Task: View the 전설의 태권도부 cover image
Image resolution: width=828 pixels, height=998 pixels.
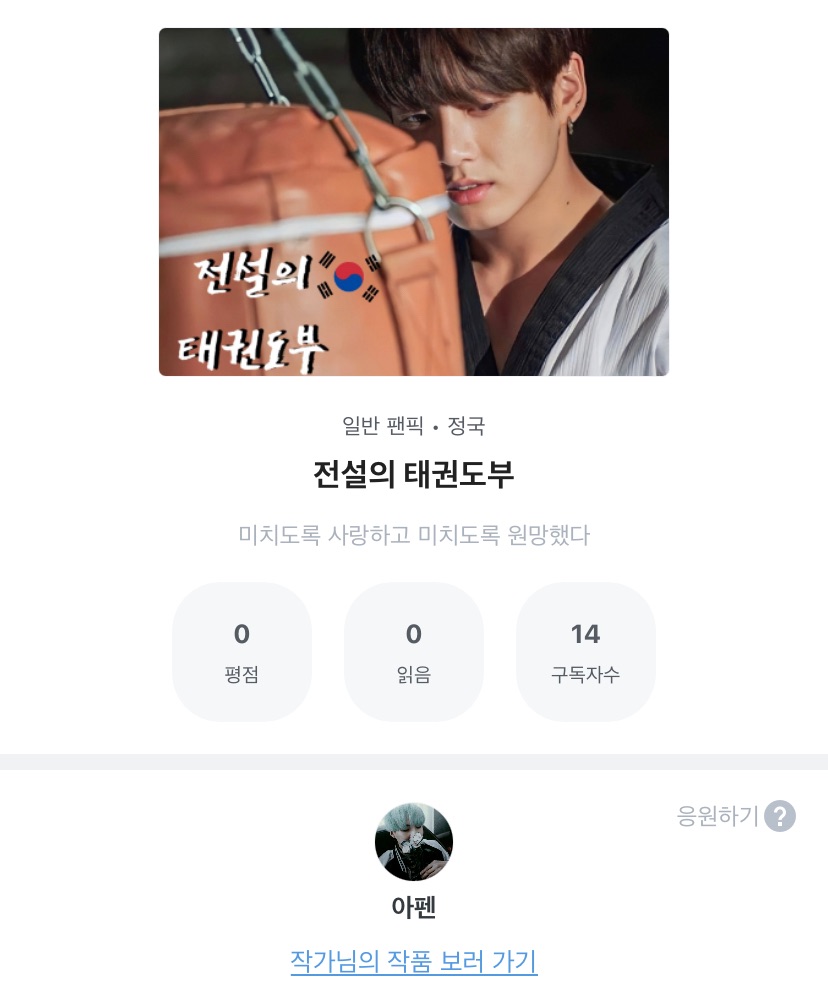Action: (x=414, y=202)
